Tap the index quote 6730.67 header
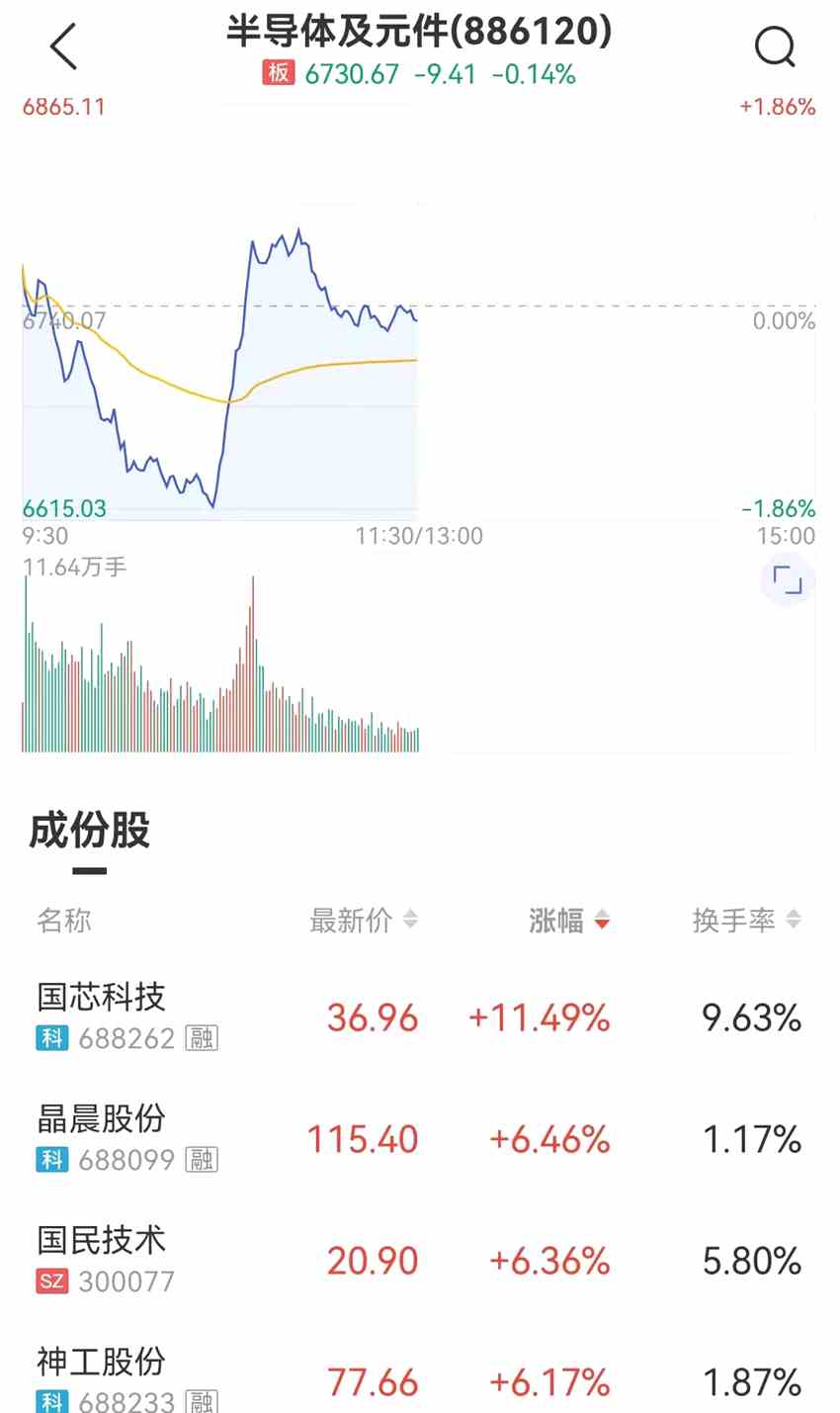Screen dimensions: 840x1413 click(352, 73)
